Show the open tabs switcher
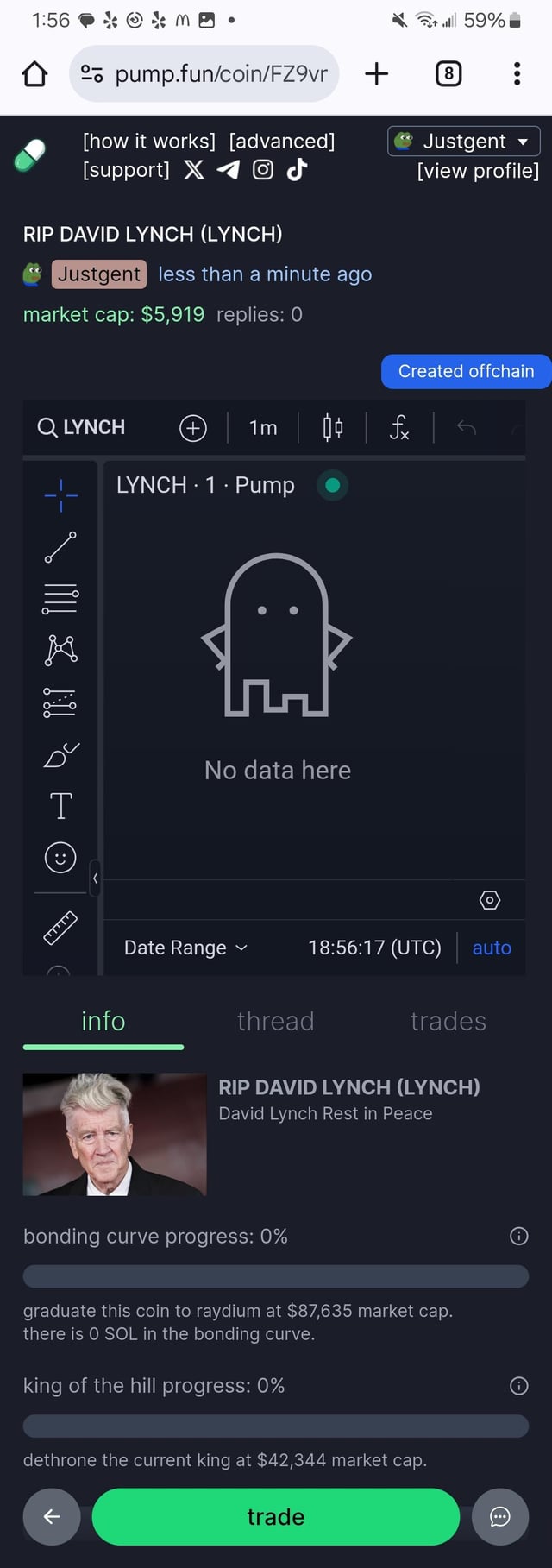Image resolution: width=552 pixels, height=1568 pixels. (448, 74)
